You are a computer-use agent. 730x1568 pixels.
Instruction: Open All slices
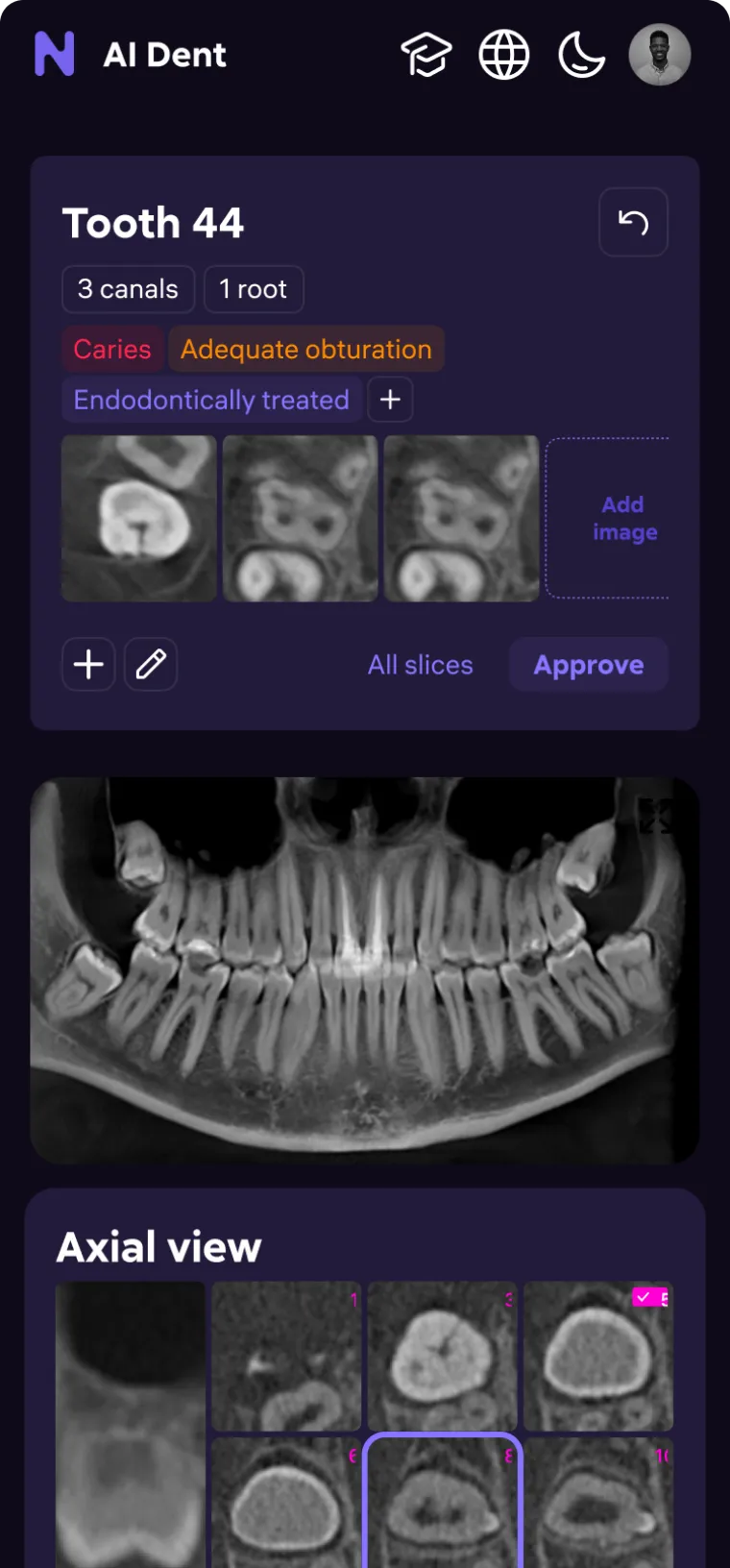point(421,665)
